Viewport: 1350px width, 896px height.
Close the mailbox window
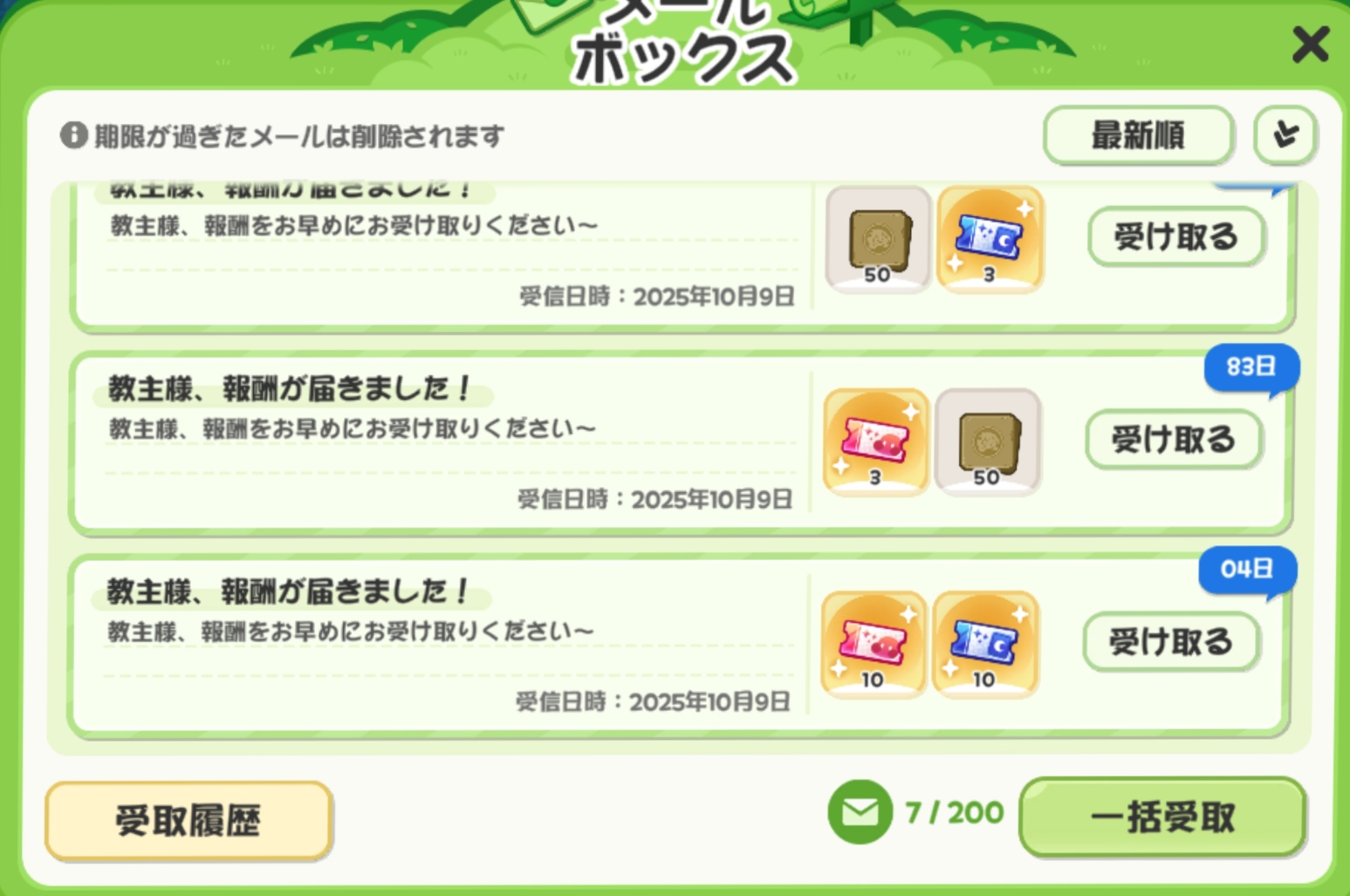(1310, 44)
